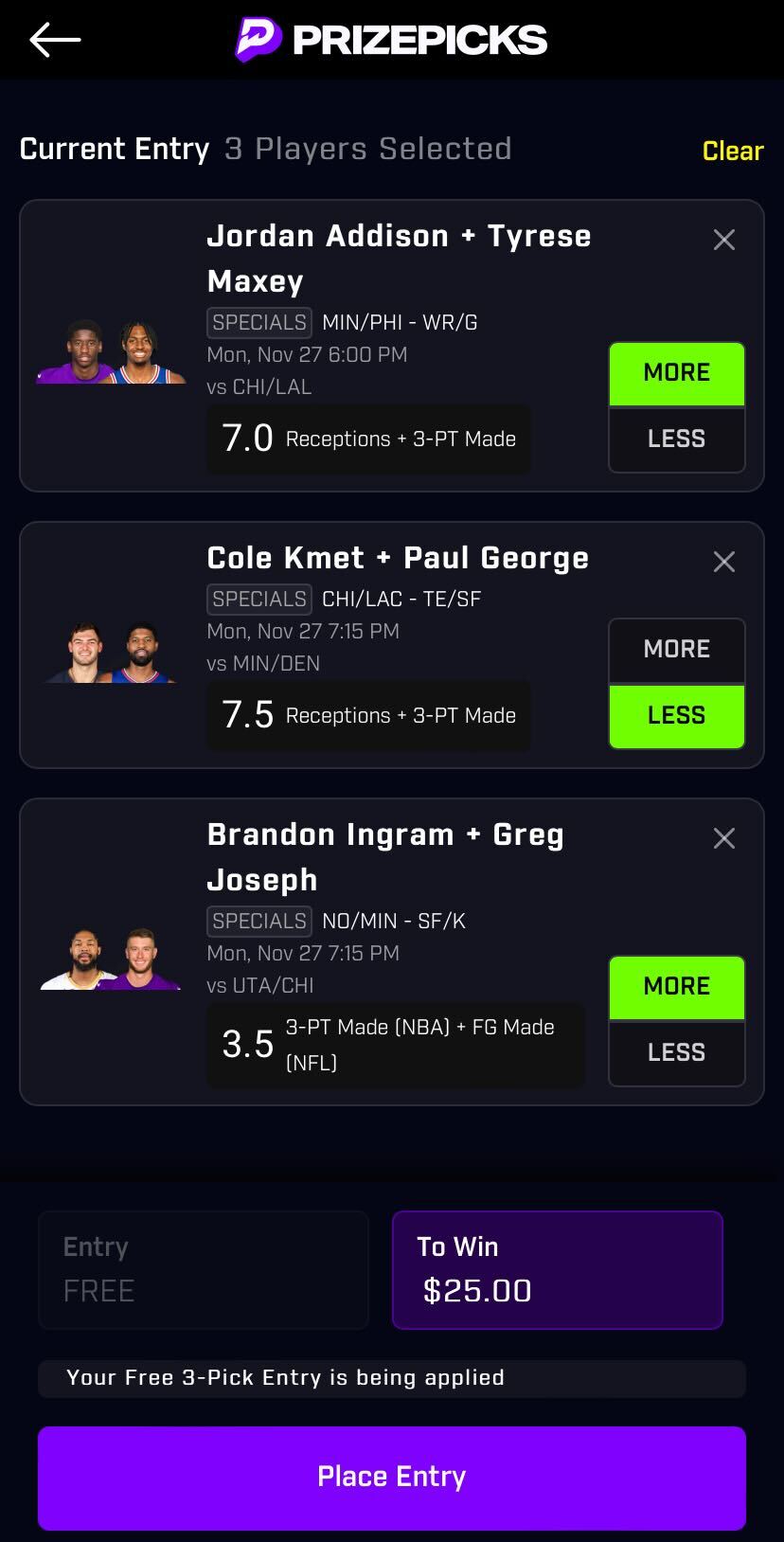
Task: Remove the Cole Kmet + Paul George pick
Action: pyautogui.click(x=724, y=562)
